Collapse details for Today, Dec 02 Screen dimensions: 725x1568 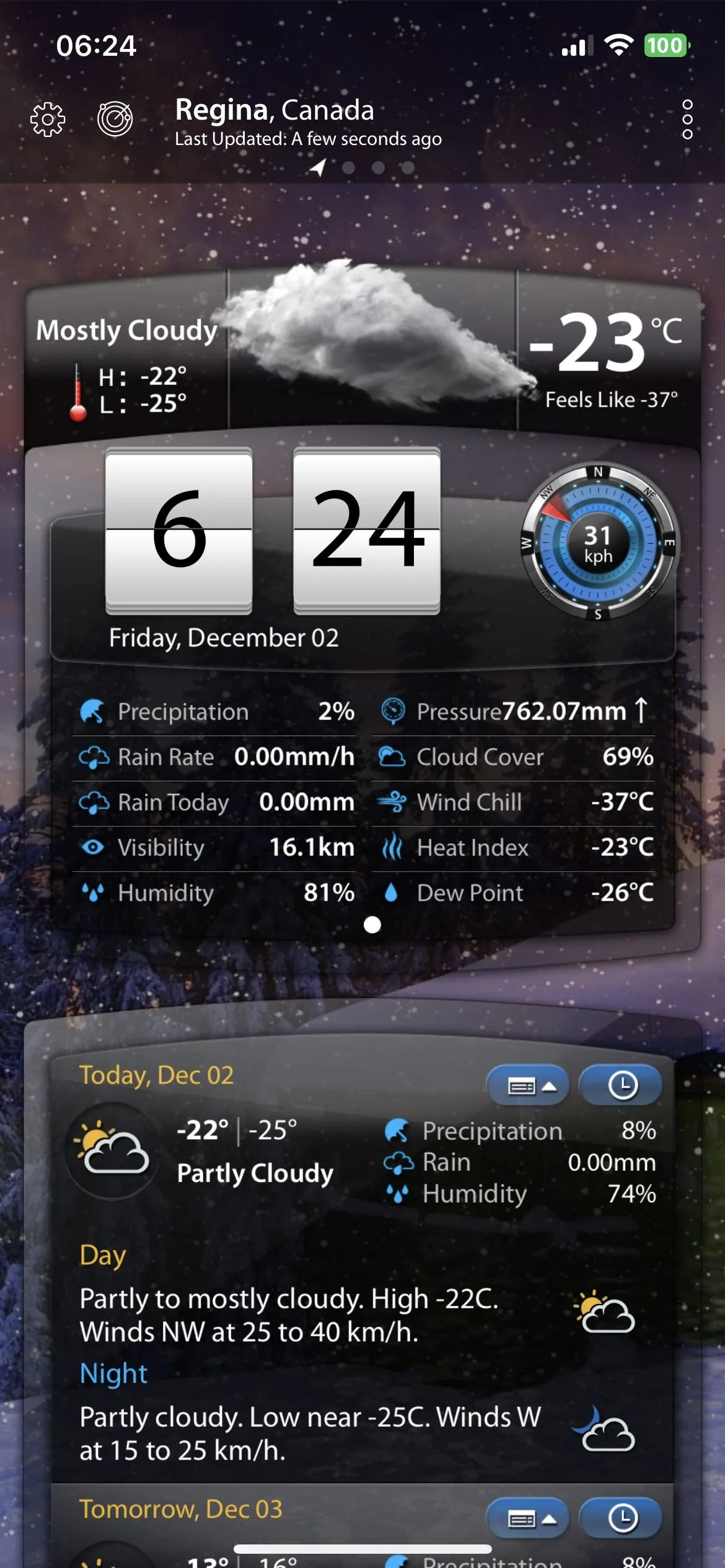[x=528, y=1085]
